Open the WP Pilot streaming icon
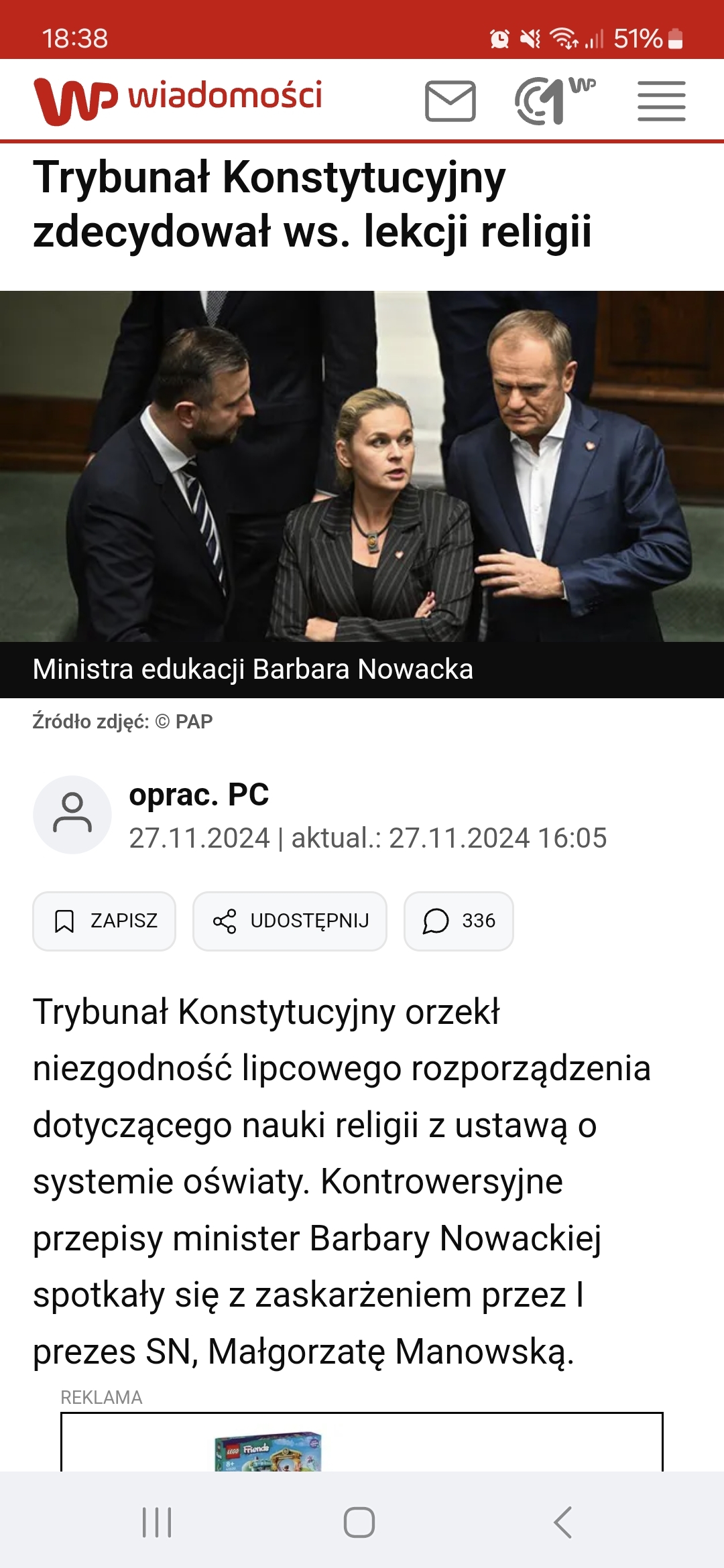 coord(554,101)
